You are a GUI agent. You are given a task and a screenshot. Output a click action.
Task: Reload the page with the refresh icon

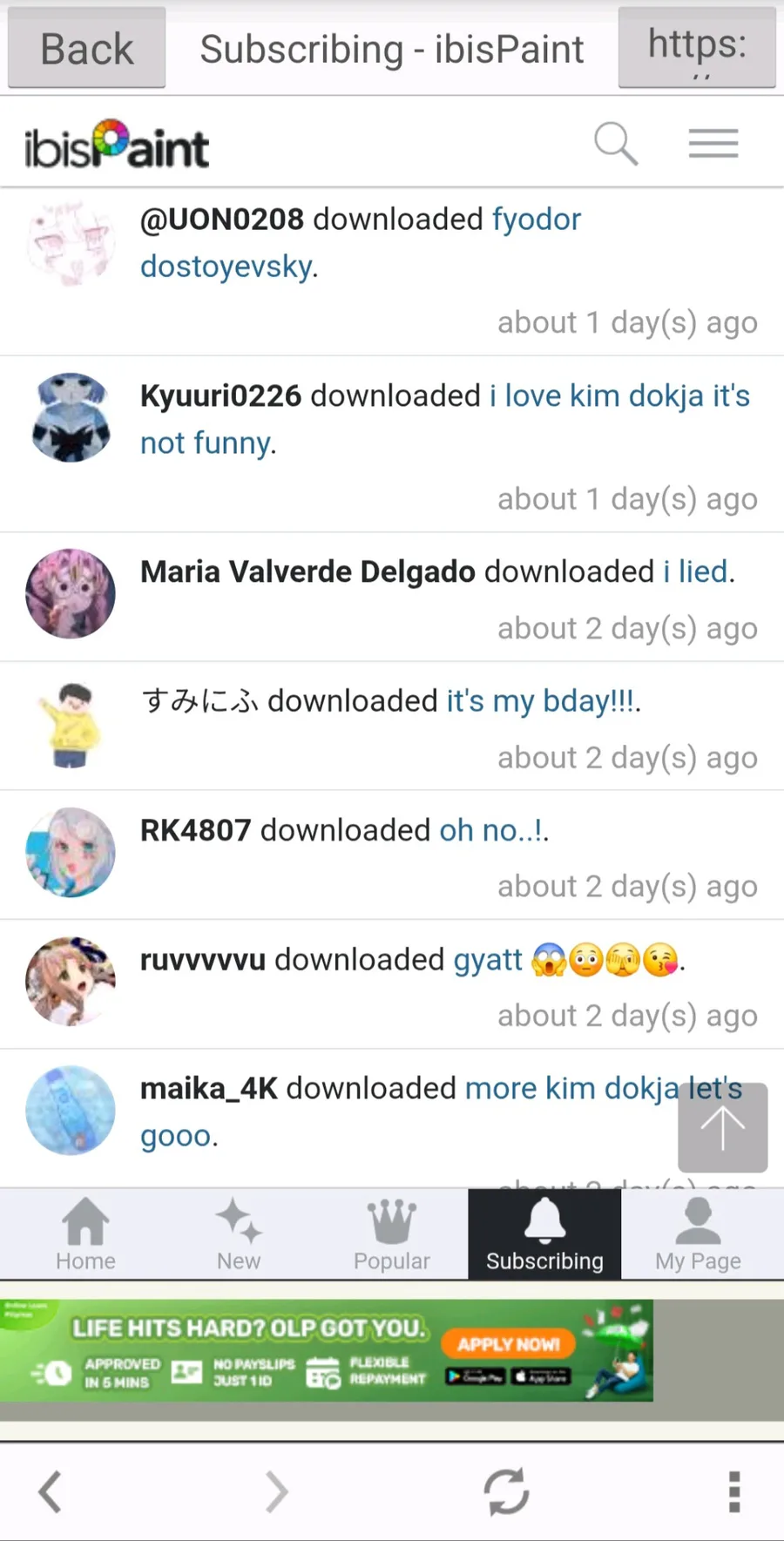point(507,1491)
